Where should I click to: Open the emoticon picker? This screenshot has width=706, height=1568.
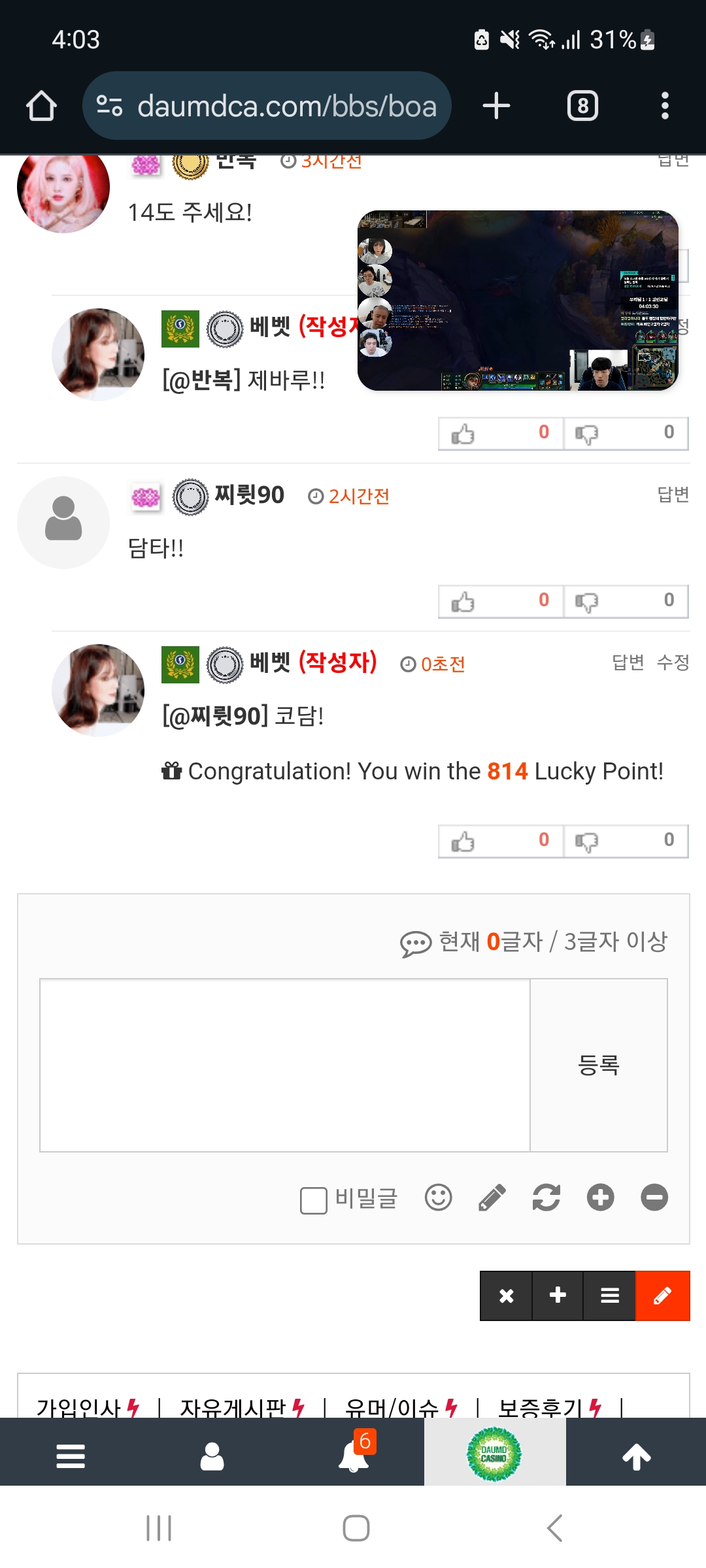point(438,1198)
